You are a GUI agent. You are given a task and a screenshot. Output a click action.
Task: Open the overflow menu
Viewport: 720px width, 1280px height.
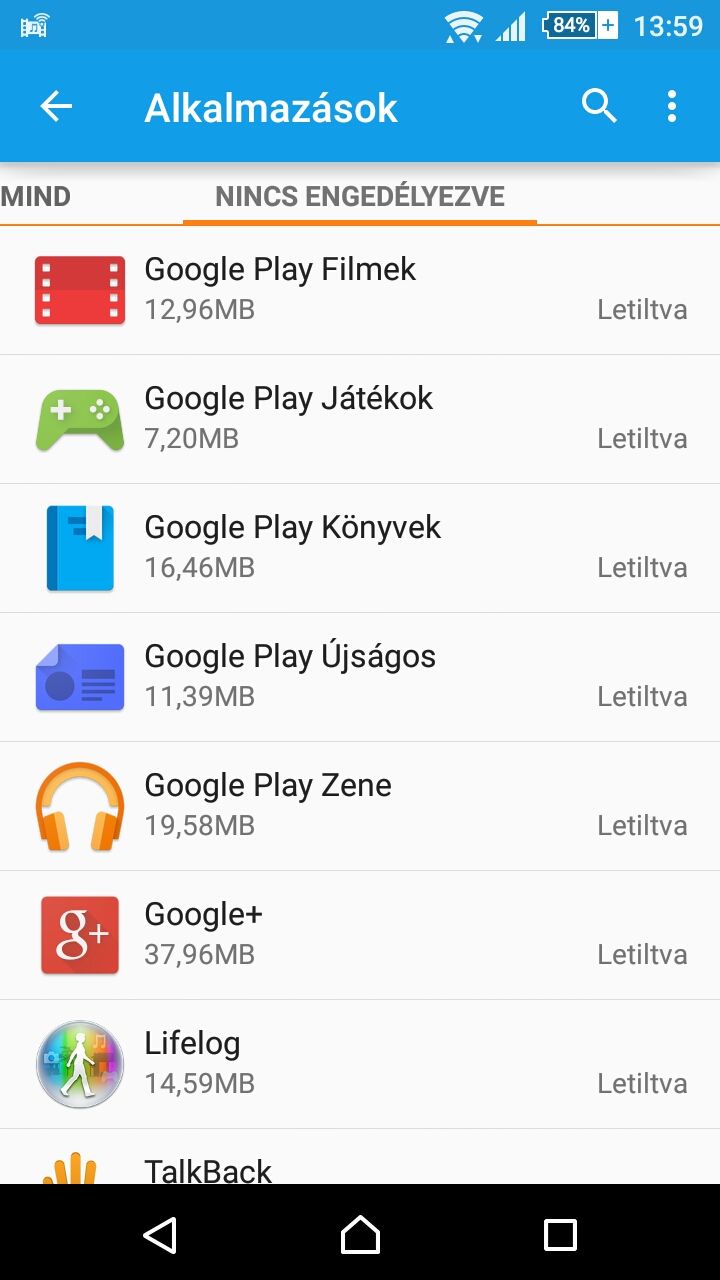click(x=672, y=106)
